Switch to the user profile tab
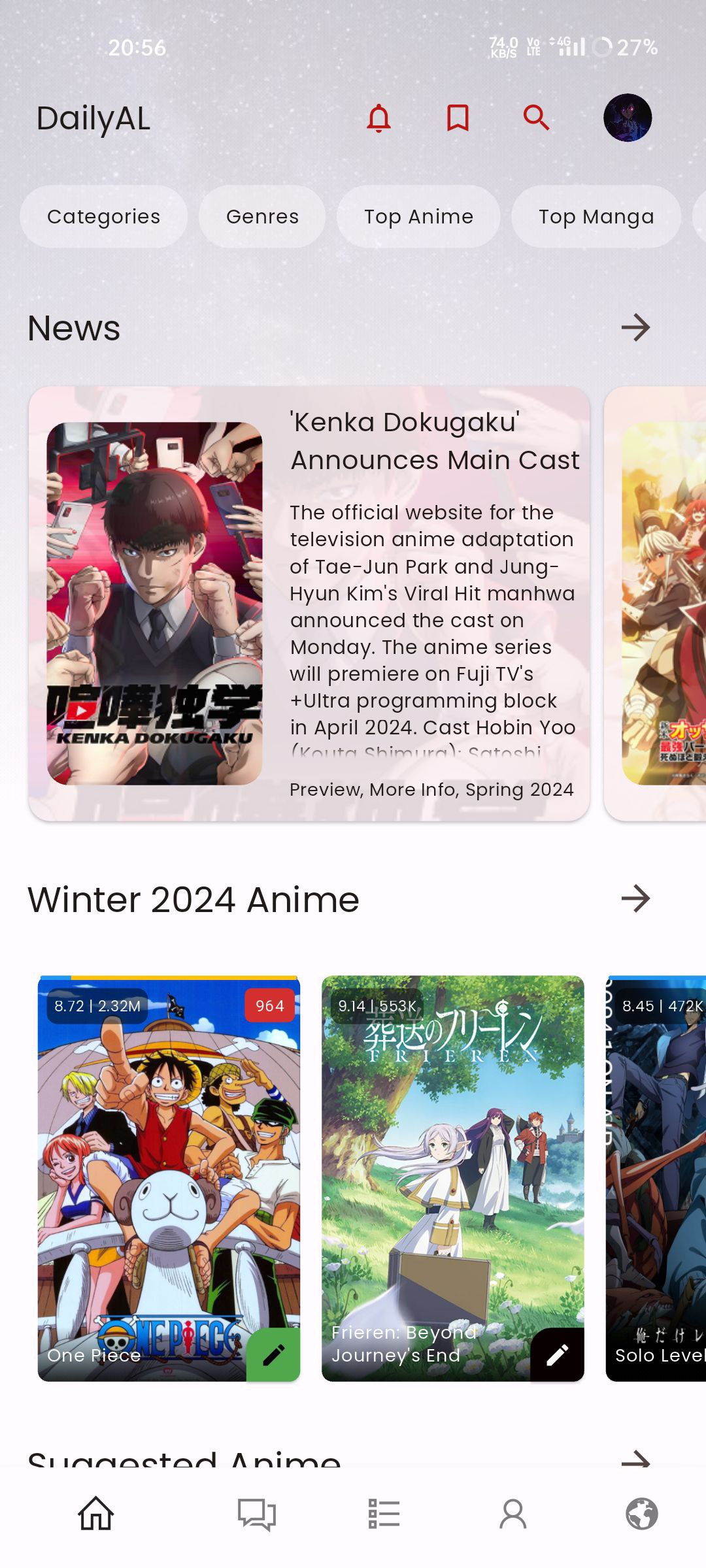 [x=513, y=1514]
